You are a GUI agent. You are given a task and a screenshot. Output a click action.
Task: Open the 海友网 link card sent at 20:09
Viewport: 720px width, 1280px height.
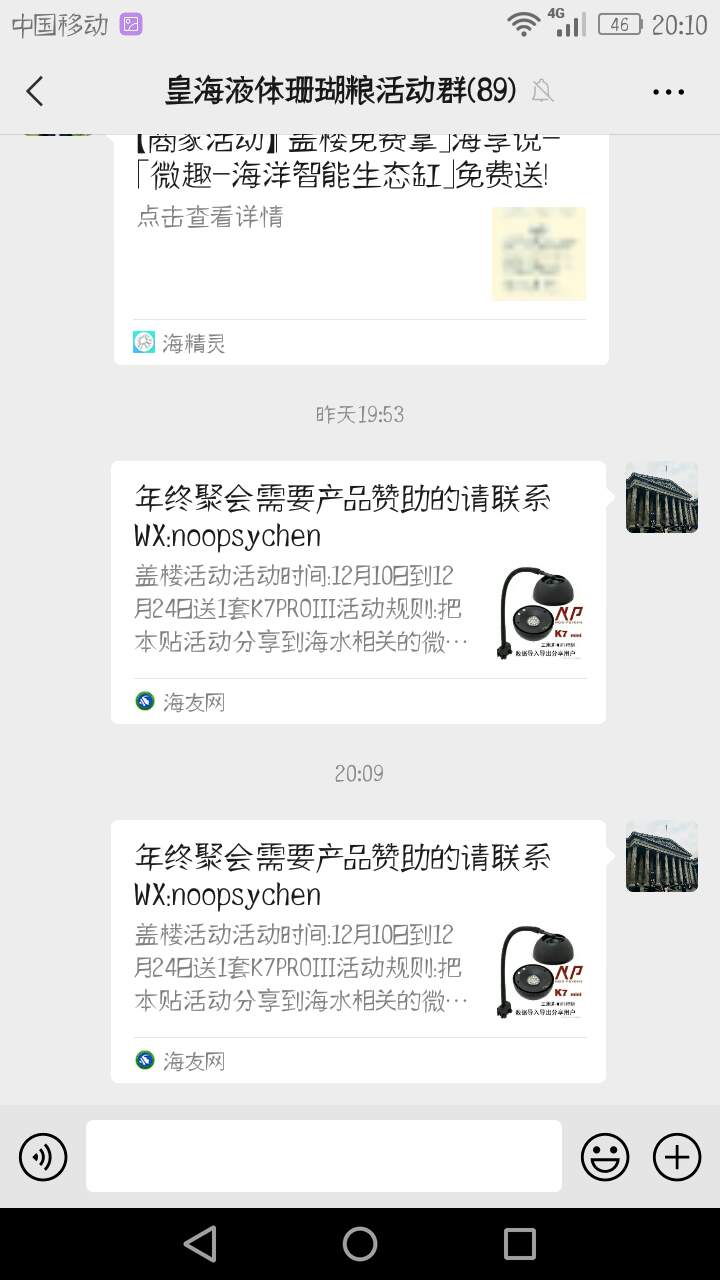[358, 950]
